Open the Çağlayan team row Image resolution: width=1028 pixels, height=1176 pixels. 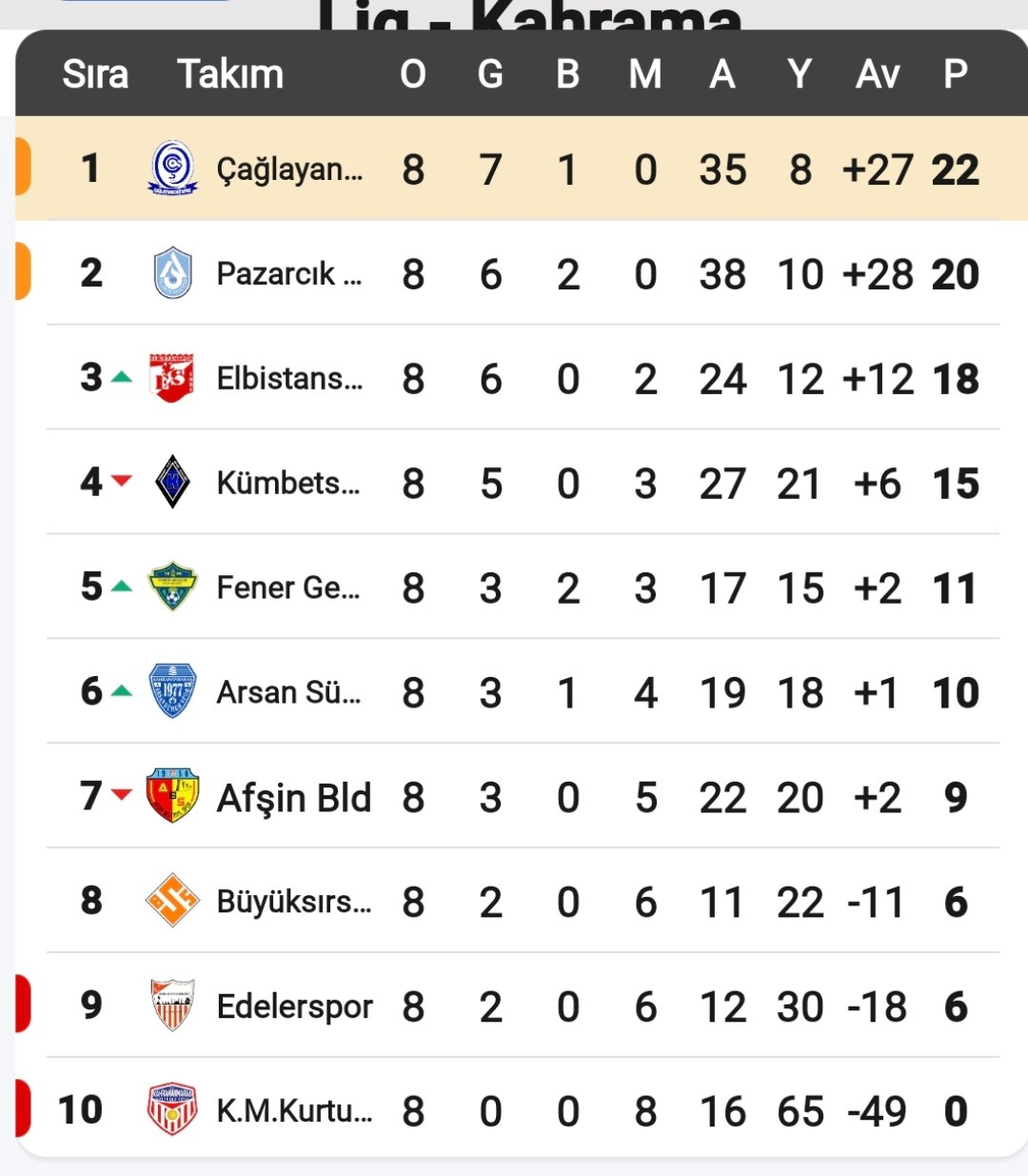click(x=289, y=169)
